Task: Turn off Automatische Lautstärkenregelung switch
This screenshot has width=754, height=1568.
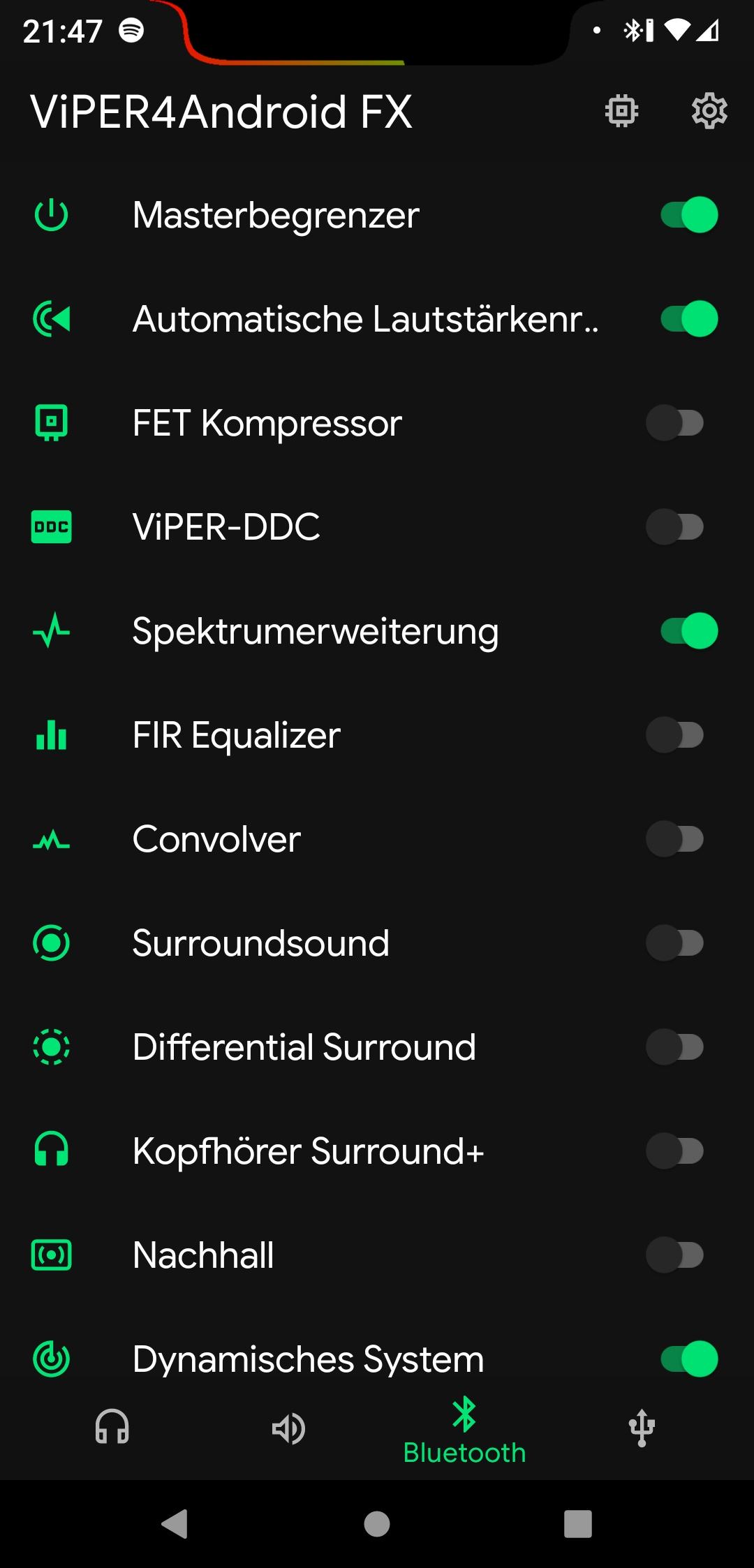Action: pos(689,319)
